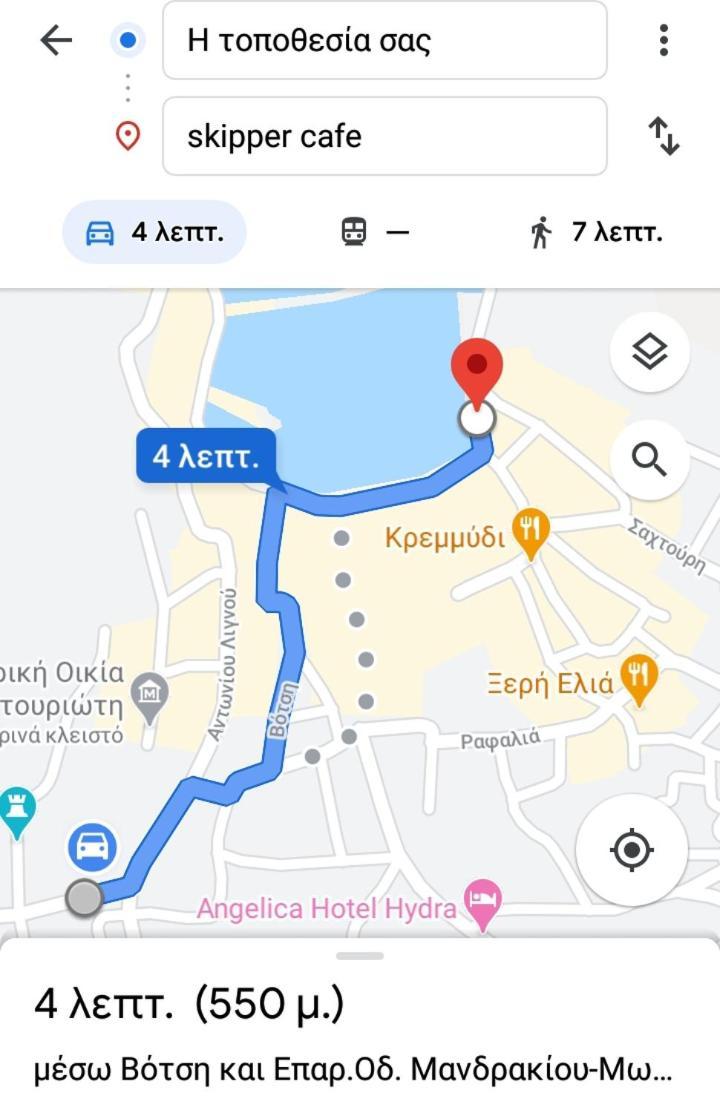720x1113 pixels.
Task: Switch to walking mode, 7 λεπτ.
Action: [596, 232]
